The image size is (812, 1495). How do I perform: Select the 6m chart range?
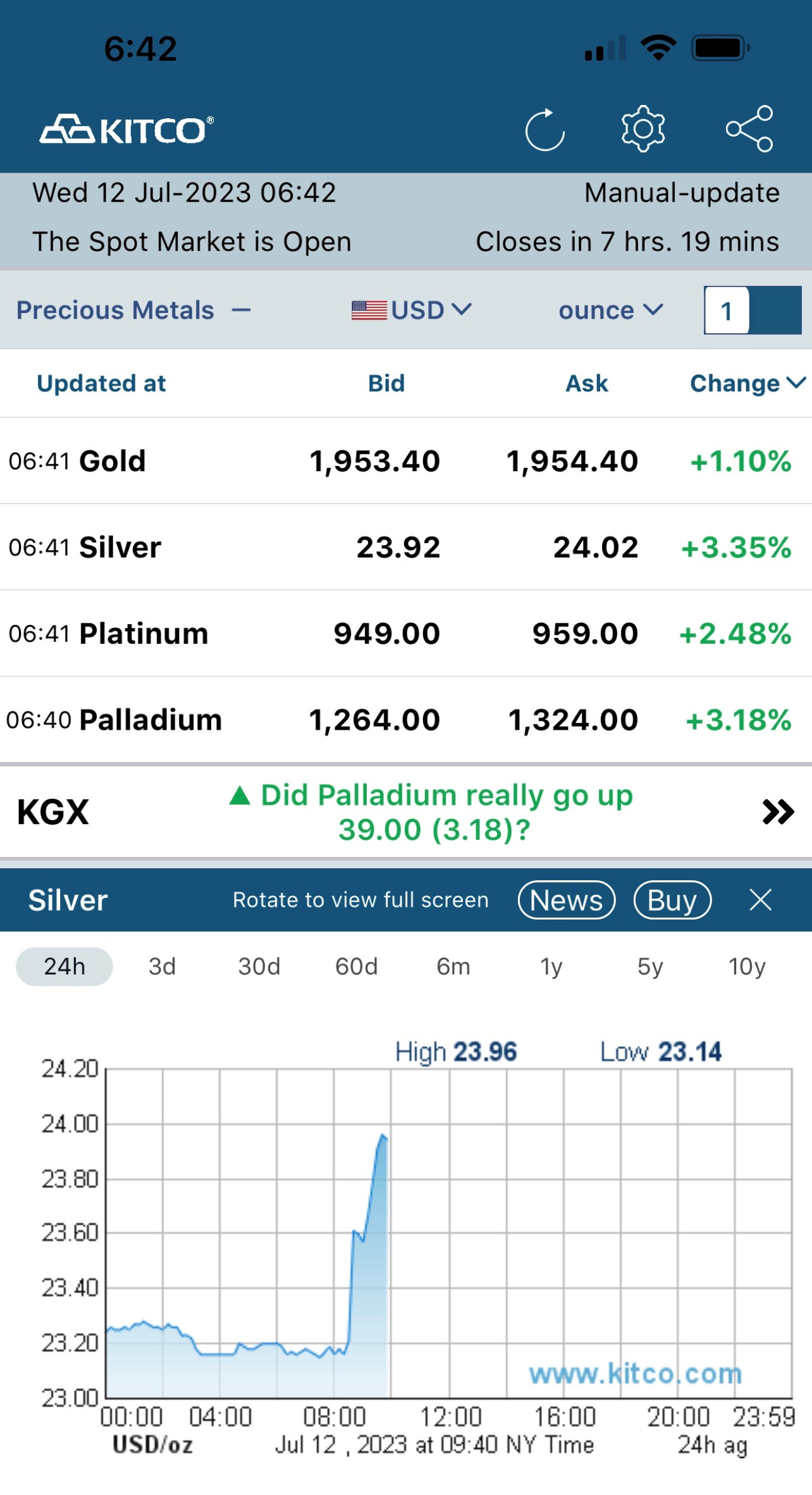[x=453, y=966]
